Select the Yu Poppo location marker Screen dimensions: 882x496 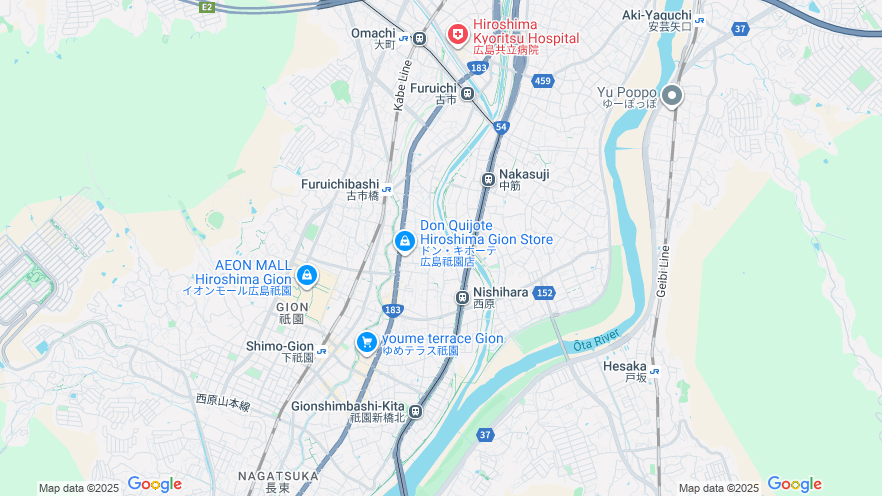pos(671,96)
